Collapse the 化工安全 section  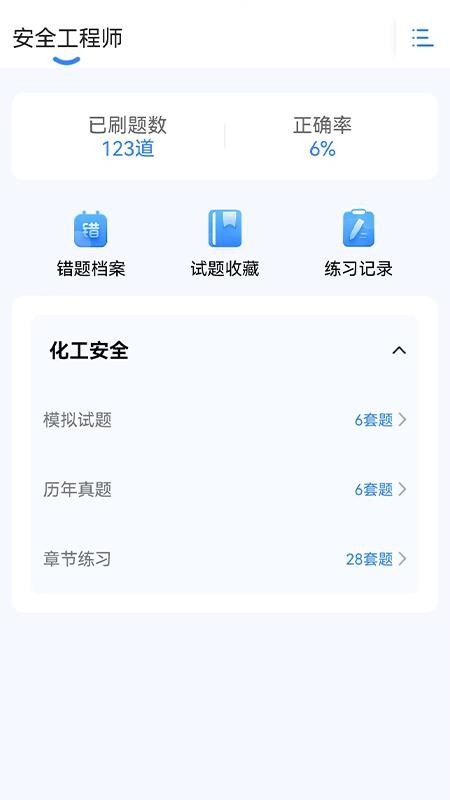click(x=399, y=351)
